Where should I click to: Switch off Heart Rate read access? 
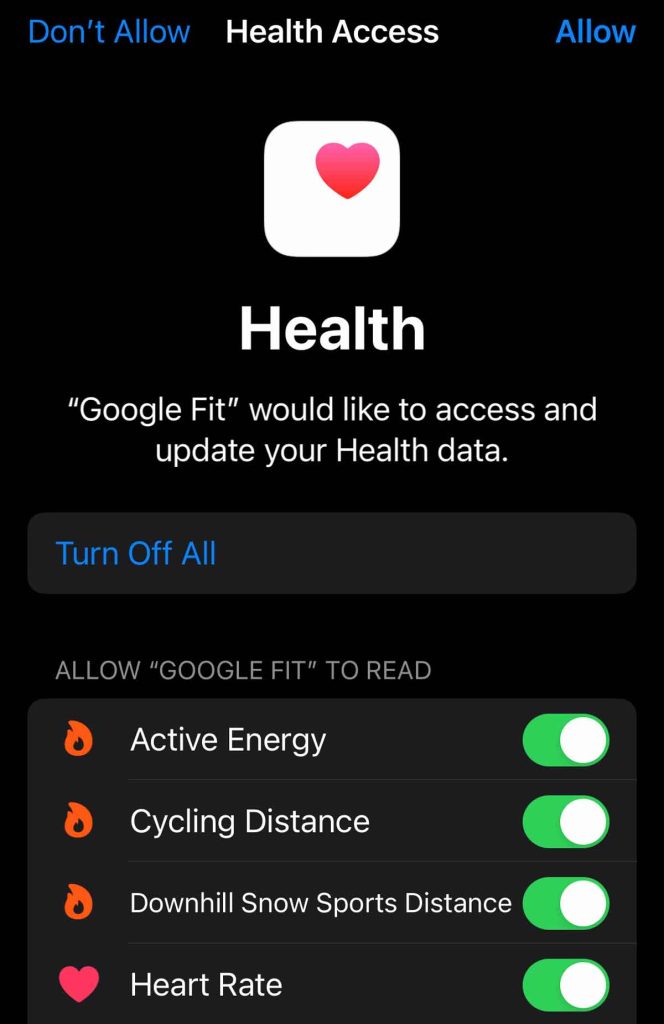[566, 985]
